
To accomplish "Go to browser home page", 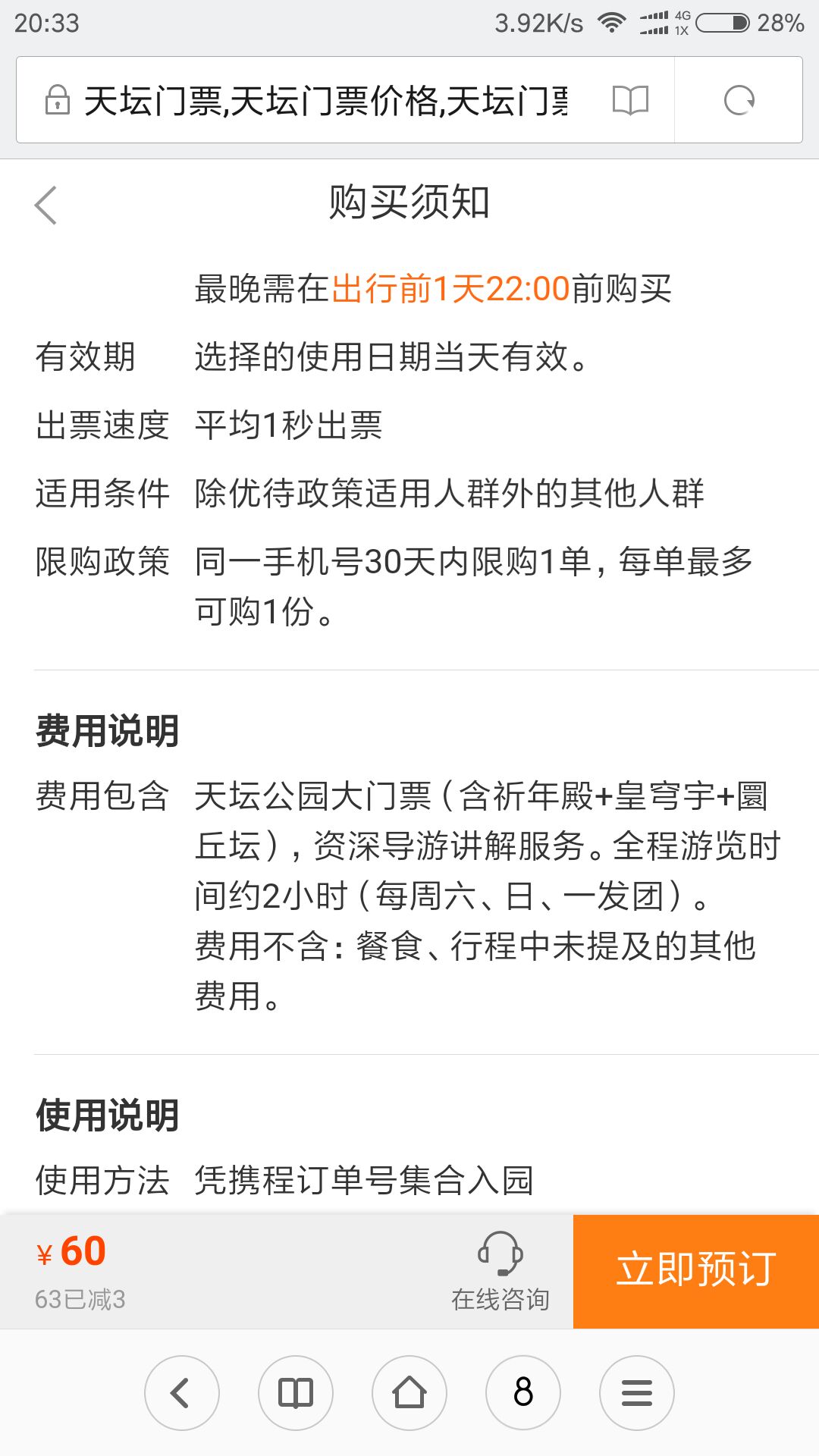I will pos(409,1393).
